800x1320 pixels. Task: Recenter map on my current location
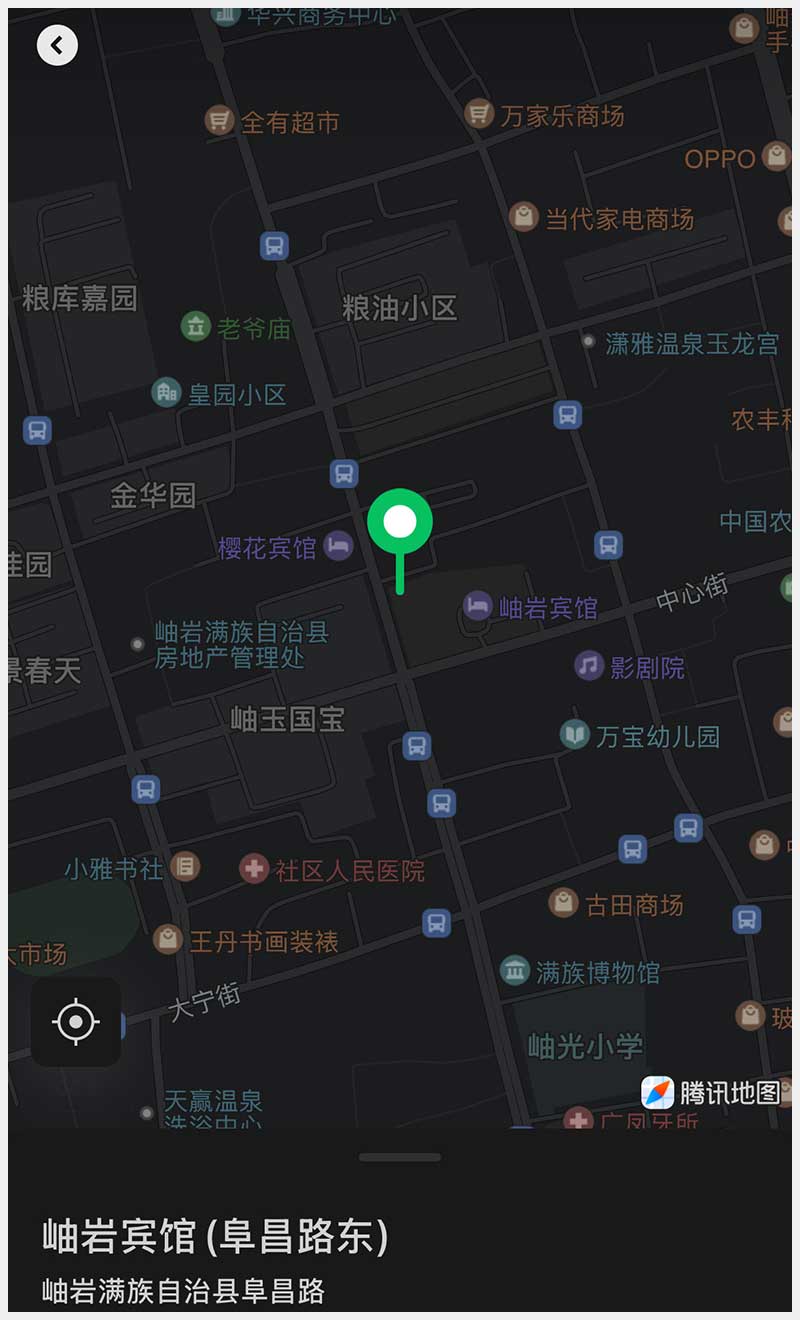coord(76,1022)
